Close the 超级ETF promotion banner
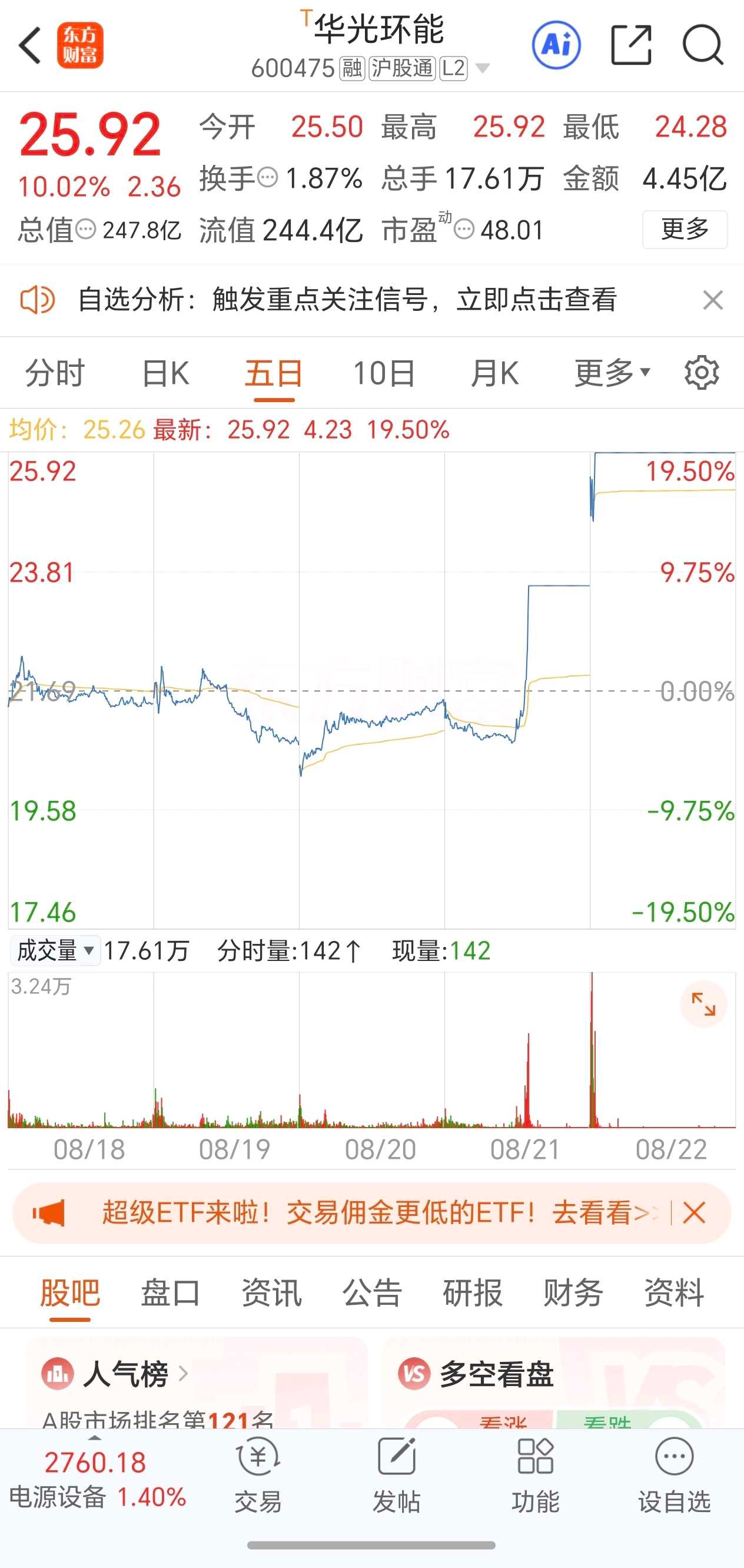The height and width of the screenshot is (1568, 744). (693, 1213)
